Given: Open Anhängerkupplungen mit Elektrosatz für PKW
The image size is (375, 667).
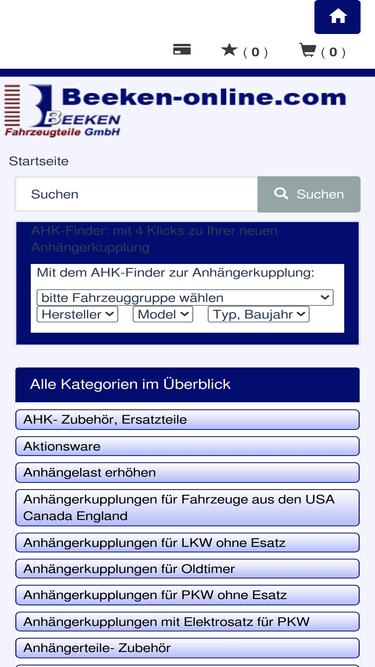Looking at the screenshot, I should 188,621.
